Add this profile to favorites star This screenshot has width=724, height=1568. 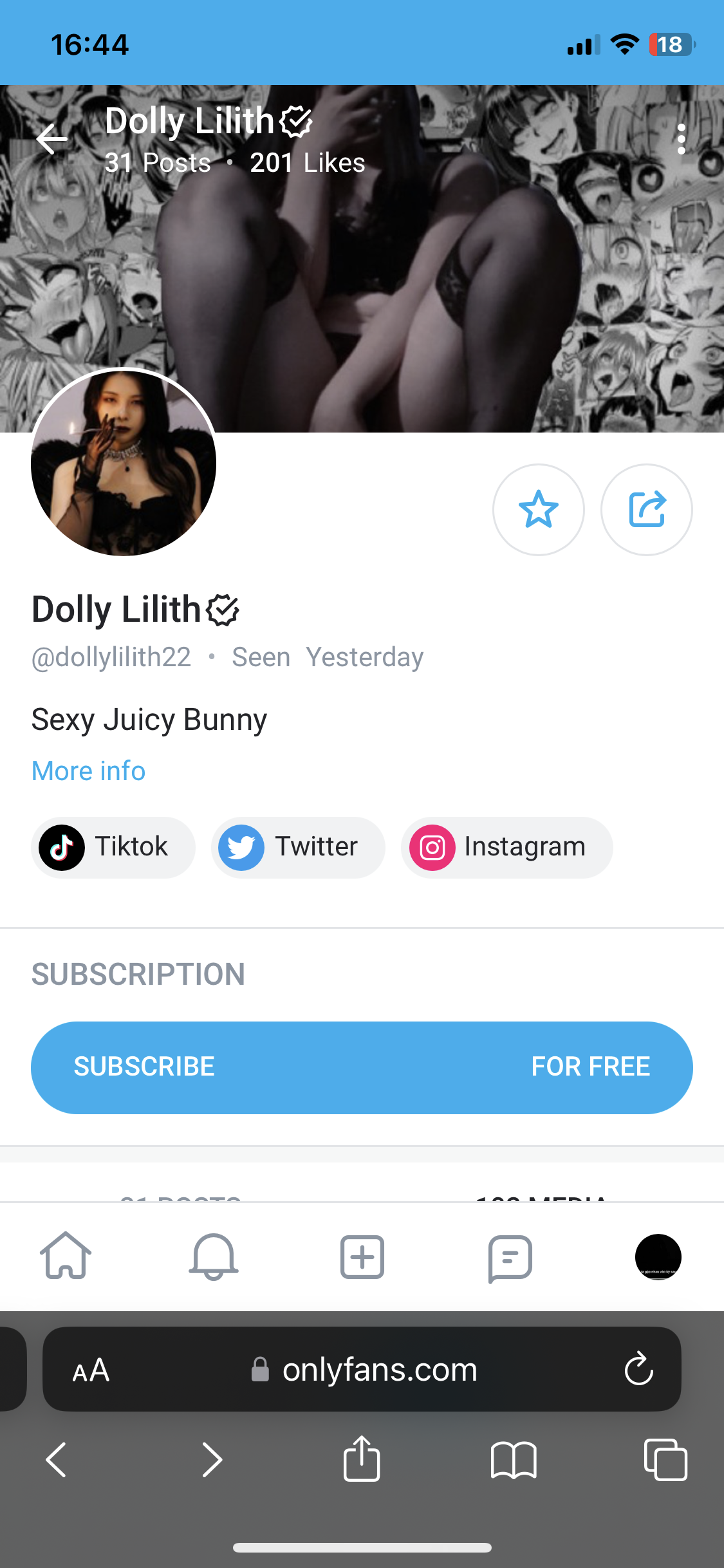[538, 509]
